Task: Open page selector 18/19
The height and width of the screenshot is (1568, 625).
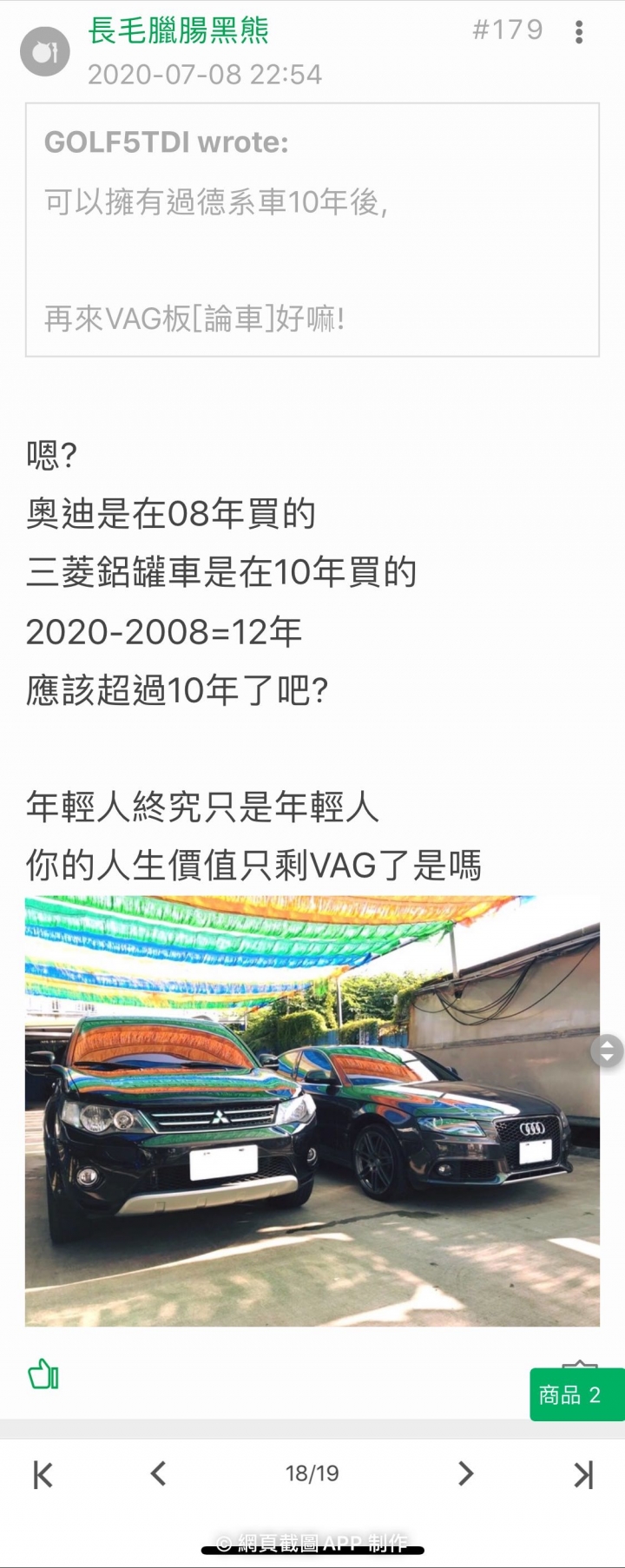Action: tap(312, 1473)
